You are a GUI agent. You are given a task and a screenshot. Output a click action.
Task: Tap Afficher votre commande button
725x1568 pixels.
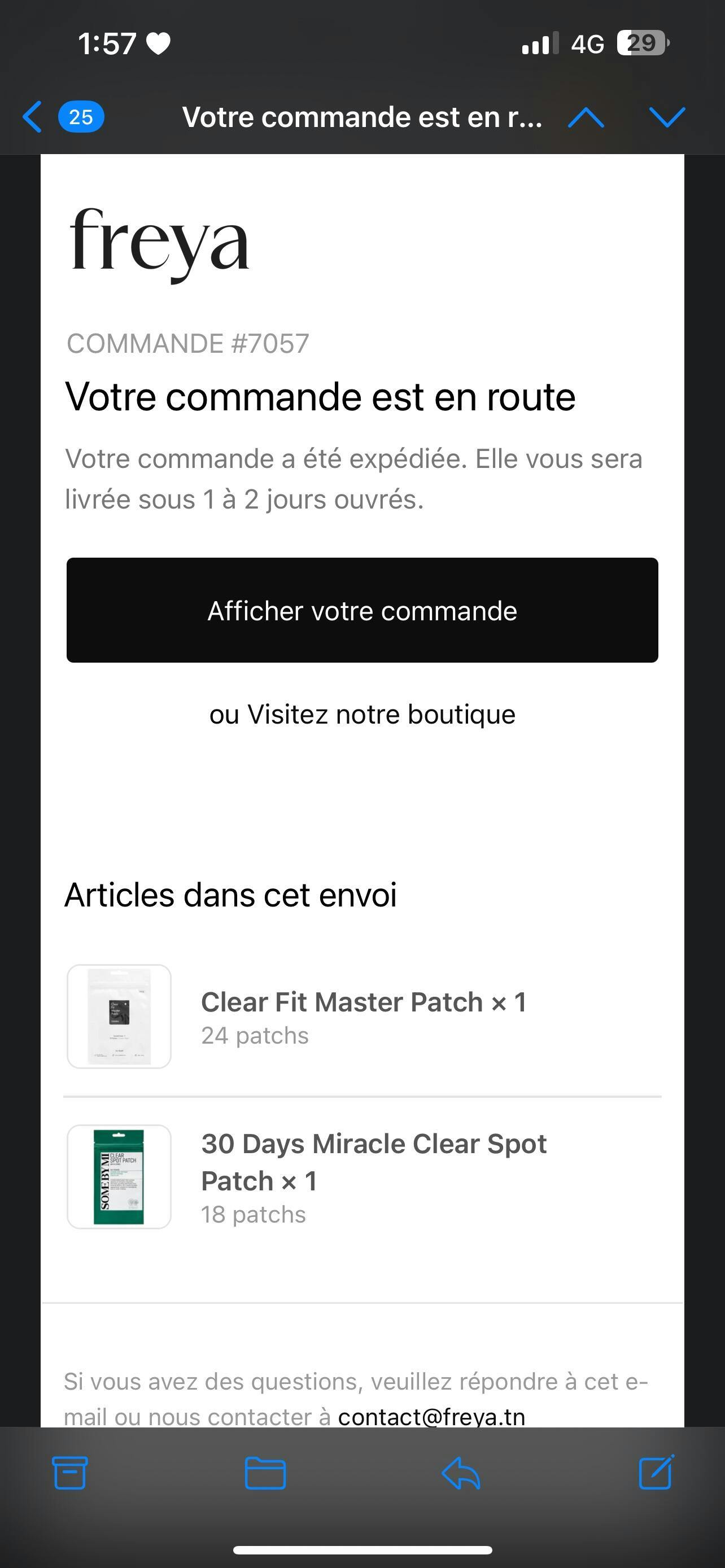(x=362, y=610)
